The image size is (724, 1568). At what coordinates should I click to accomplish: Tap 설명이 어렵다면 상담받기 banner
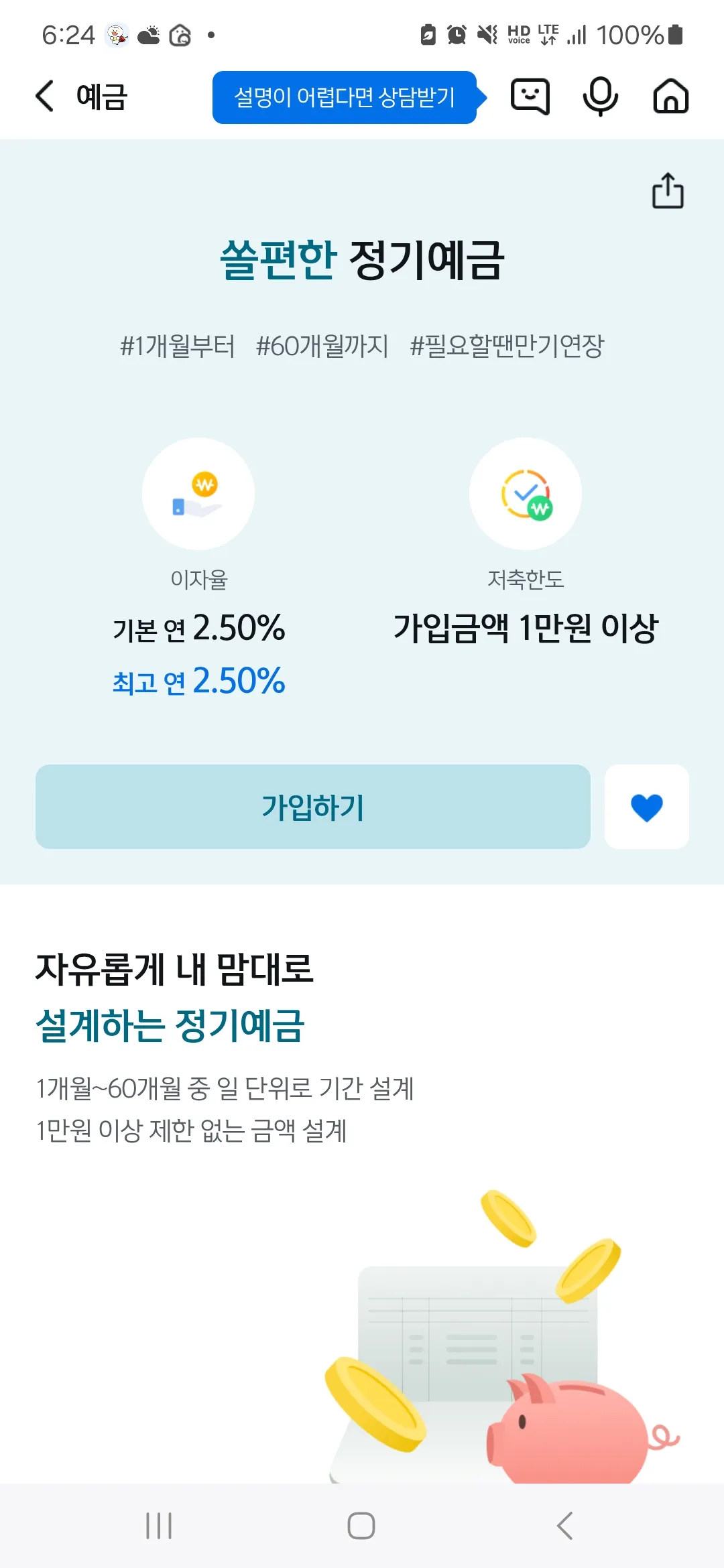point(346,97)
